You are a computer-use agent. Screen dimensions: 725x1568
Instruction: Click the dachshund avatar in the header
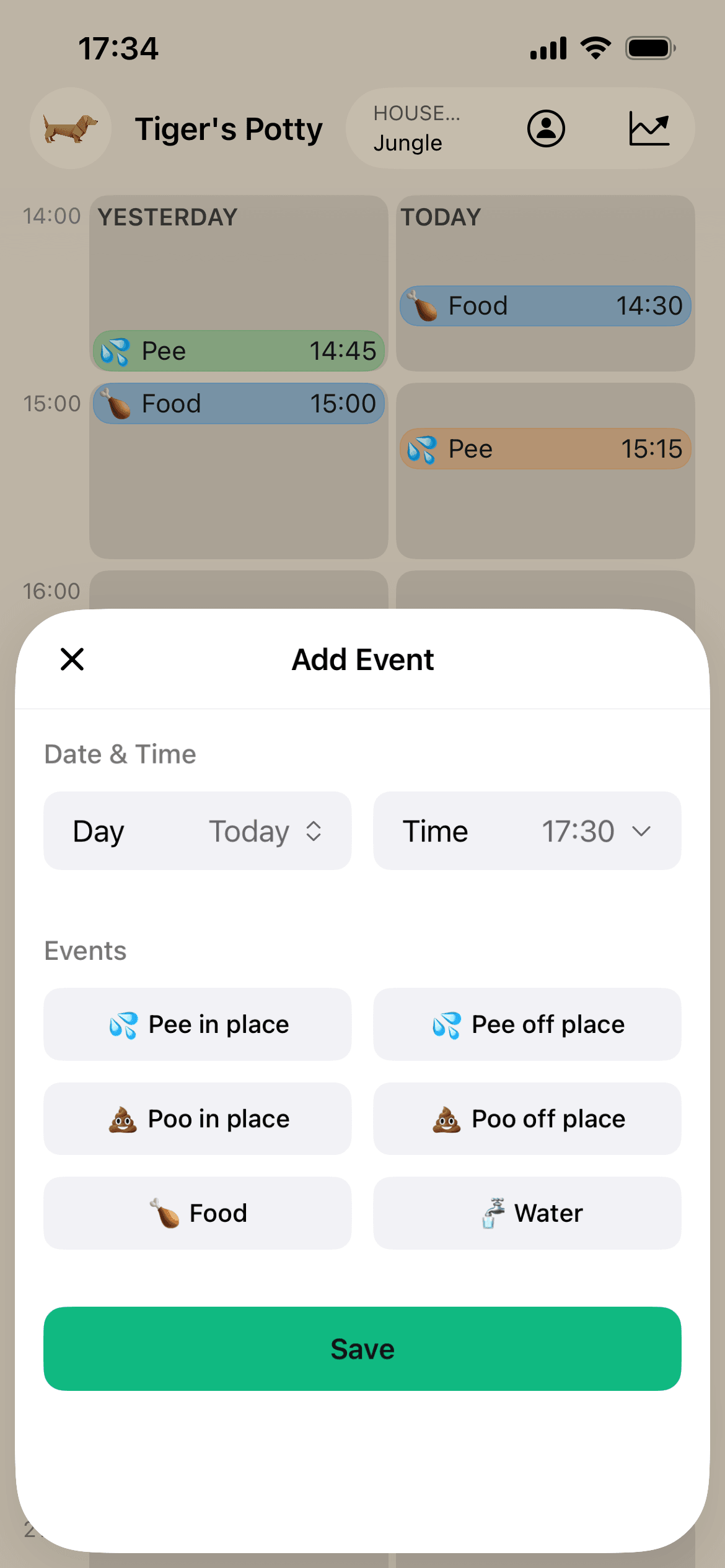coord(71,129)
